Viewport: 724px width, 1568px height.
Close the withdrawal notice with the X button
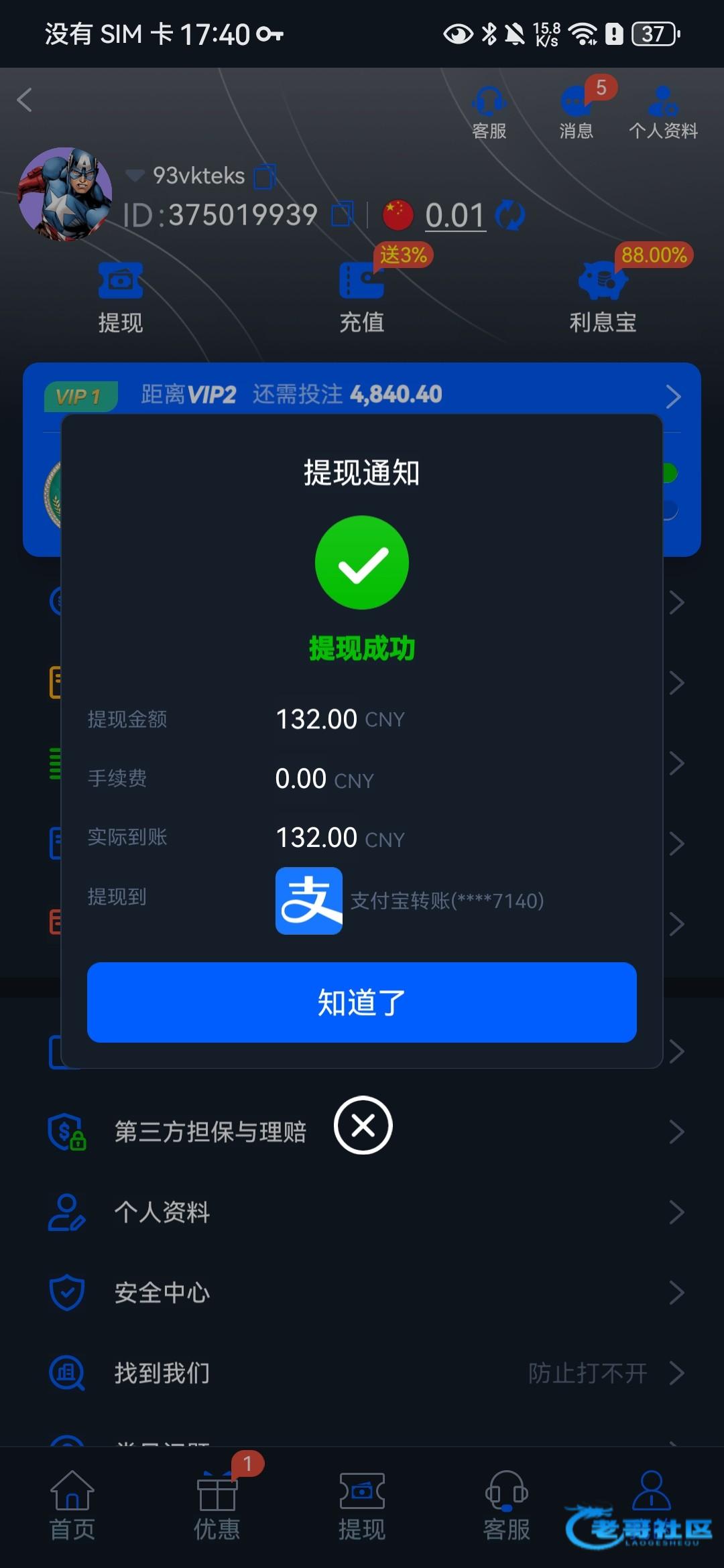click(x=363, y=1125)
